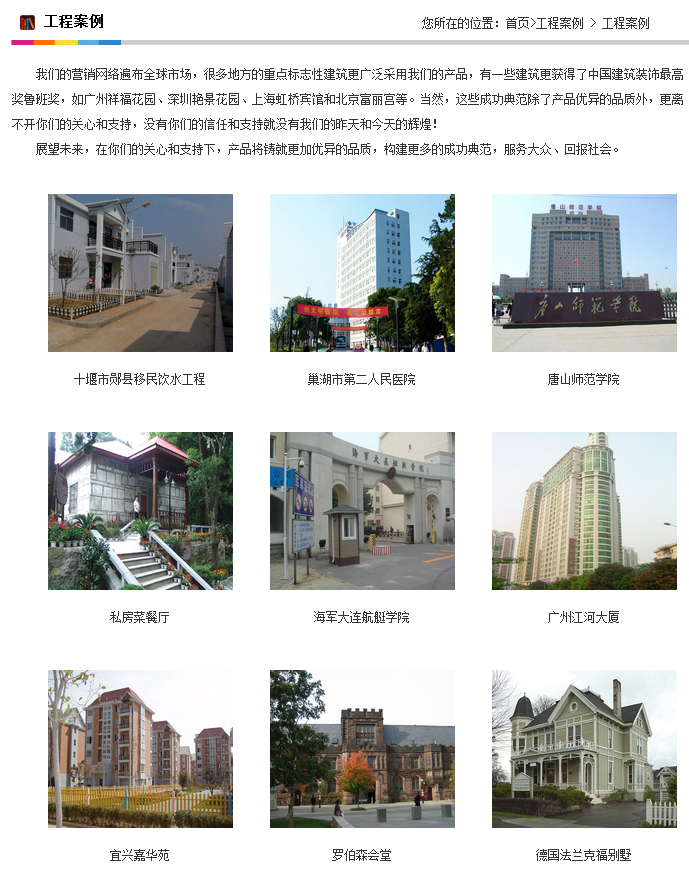View 巢湖市第二人民医院 case image

point(362,273)
